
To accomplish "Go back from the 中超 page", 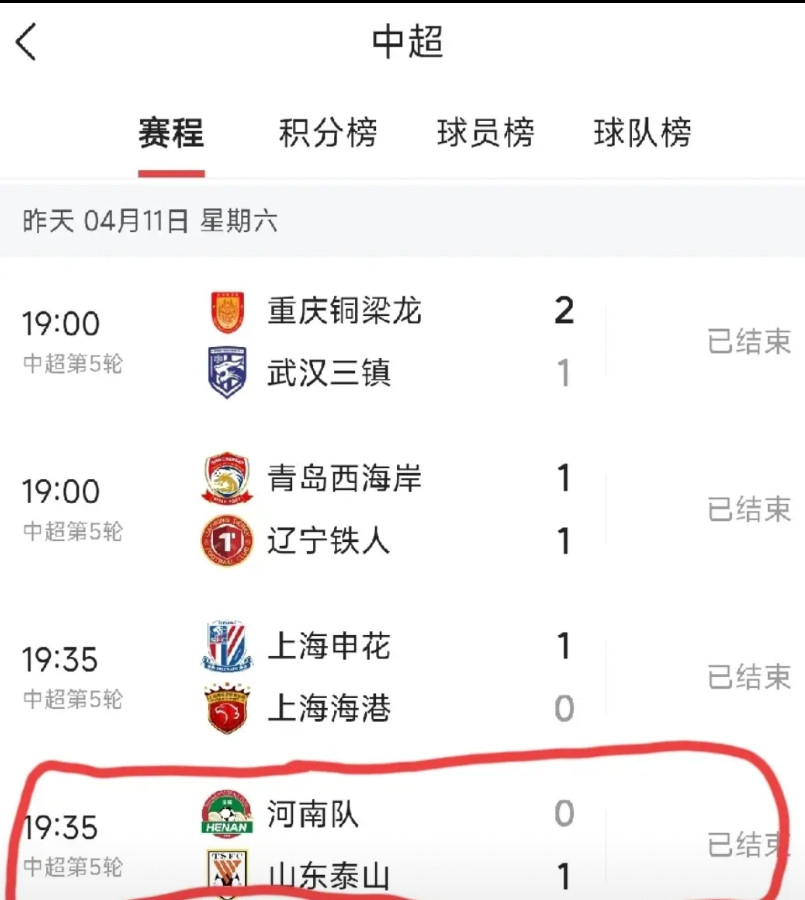I will coord(27,42).
